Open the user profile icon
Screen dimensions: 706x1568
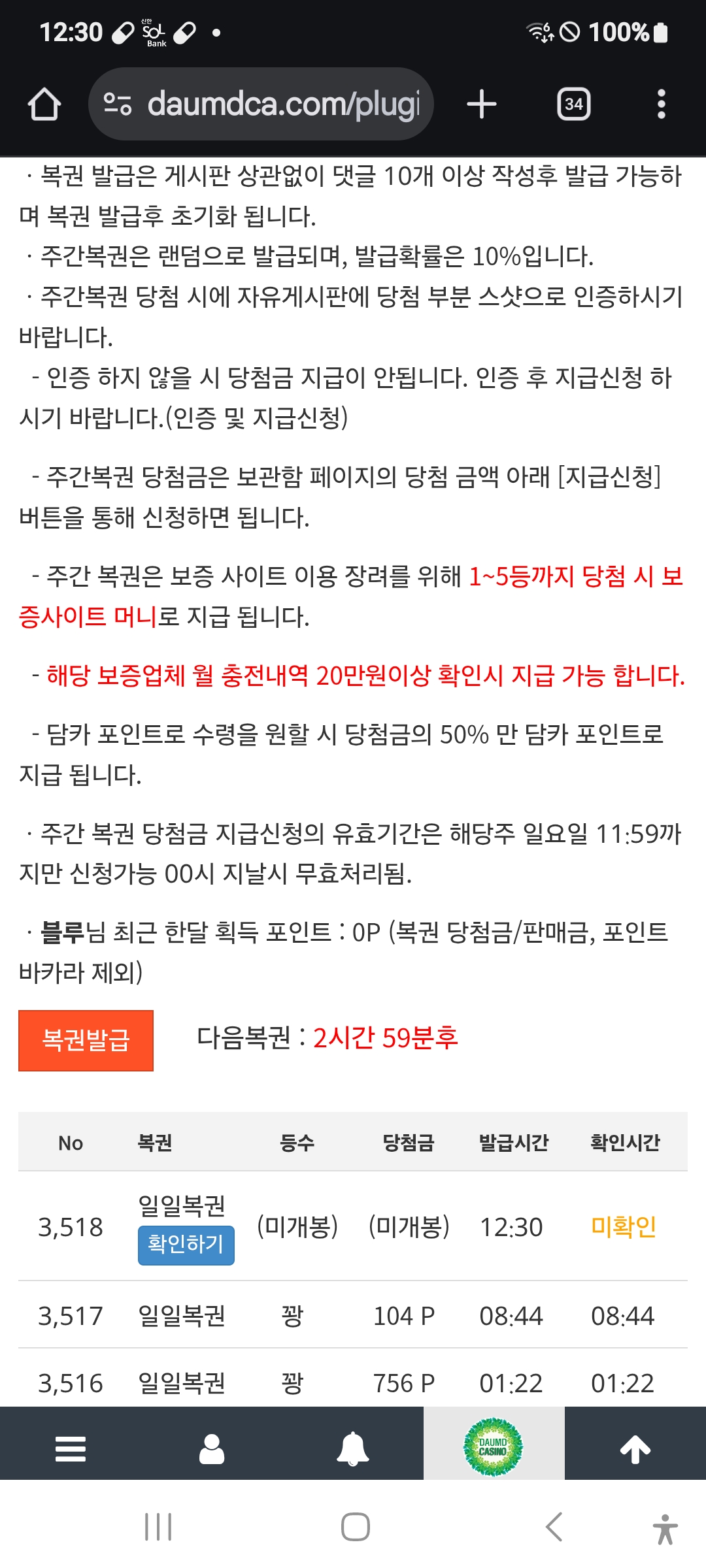pyautogui.click(x=212, y=1448)
